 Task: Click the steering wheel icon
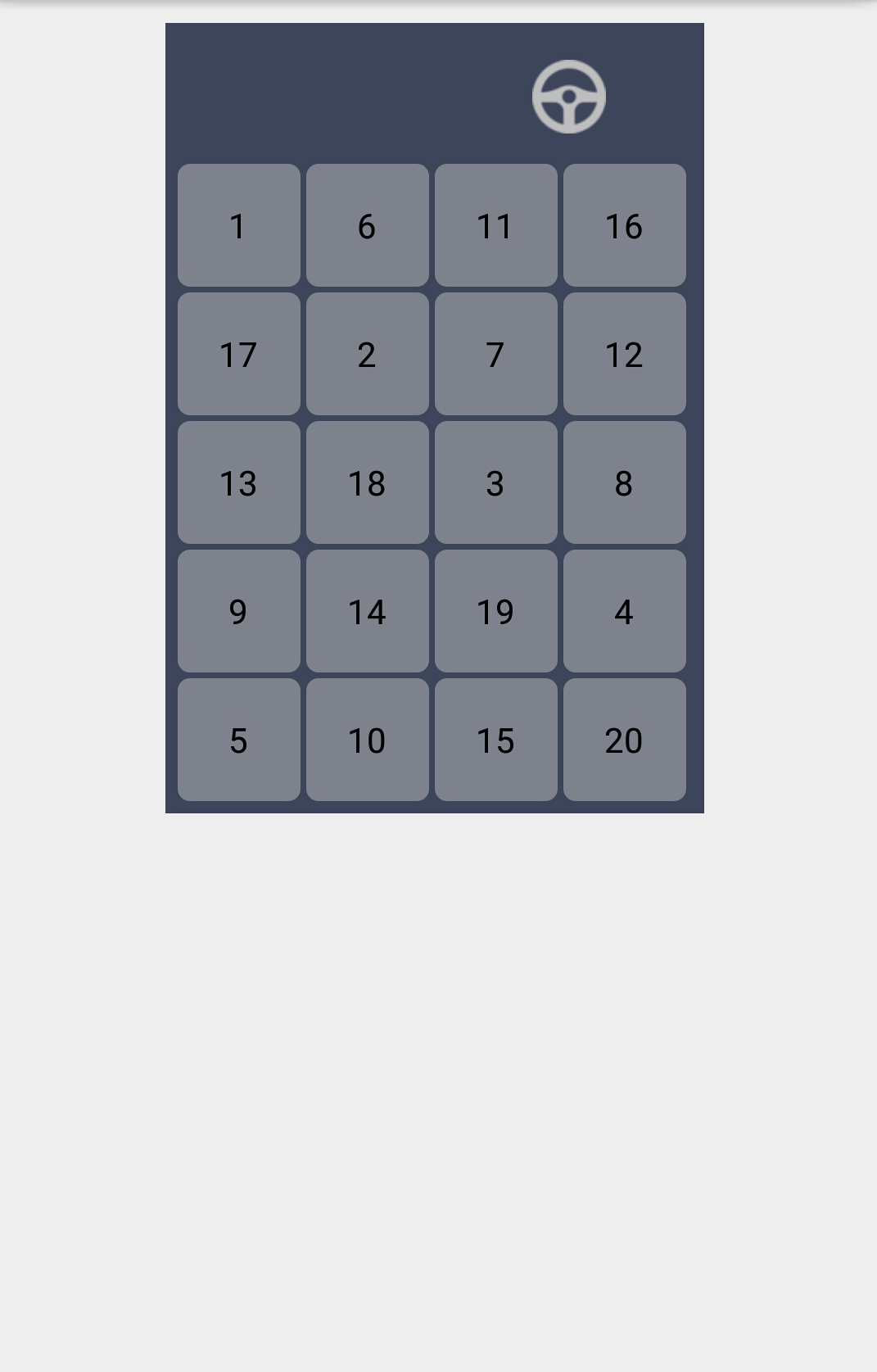568,96
